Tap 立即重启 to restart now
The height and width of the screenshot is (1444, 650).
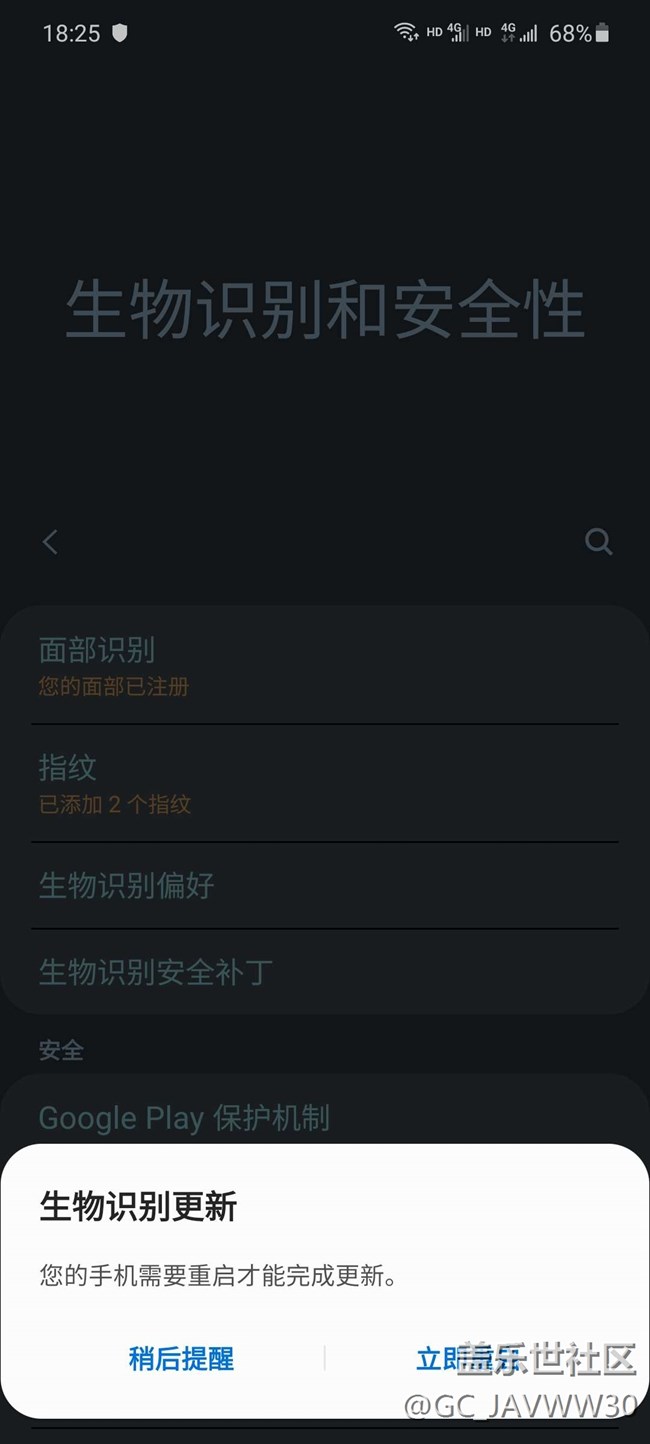(468, 1358)
